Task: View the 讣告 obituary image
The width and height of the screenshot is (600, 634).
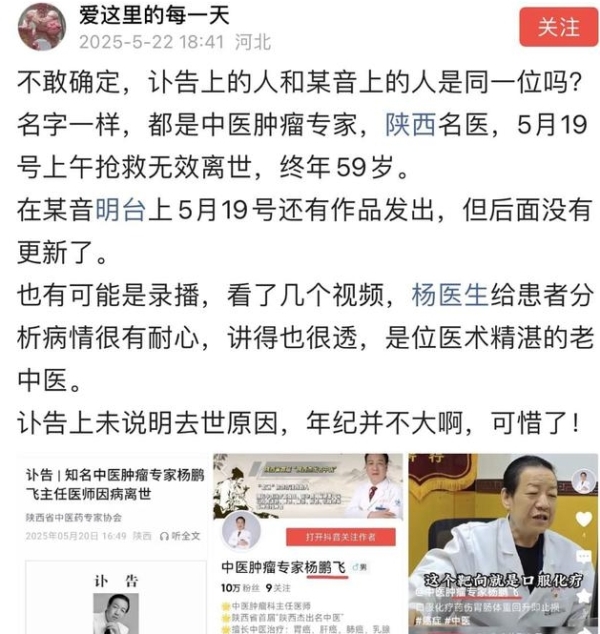Action: point(111,544)
